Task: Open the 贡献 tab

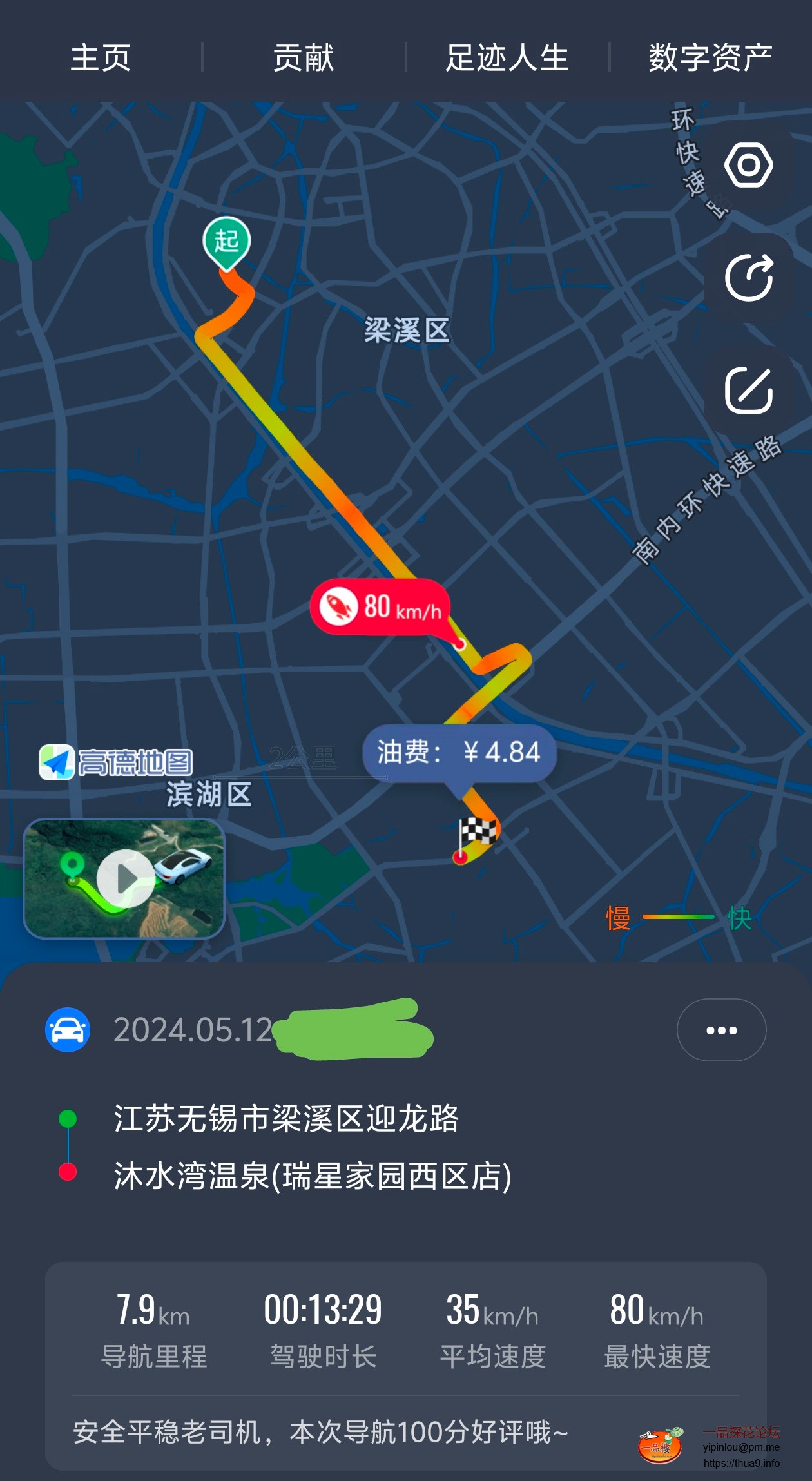Action: click(304, 58)
